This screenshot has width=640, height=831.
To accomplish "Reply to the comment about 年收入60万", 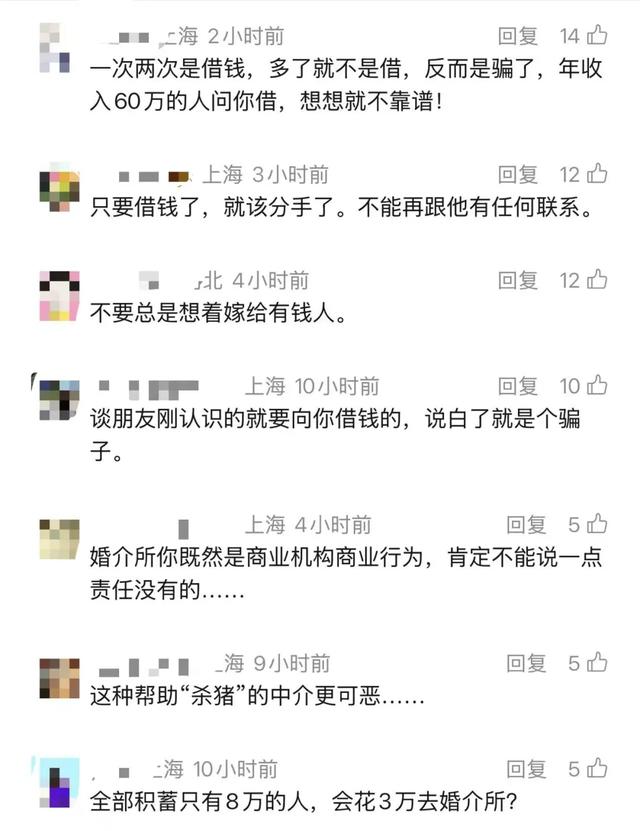I will click(518, 37).
